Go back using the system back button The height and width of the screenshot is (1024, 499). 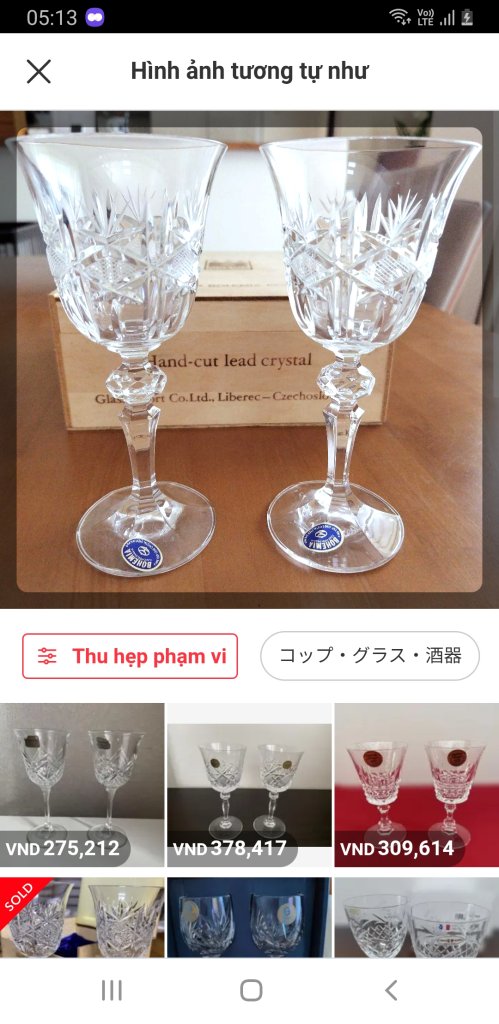[391, 990]
